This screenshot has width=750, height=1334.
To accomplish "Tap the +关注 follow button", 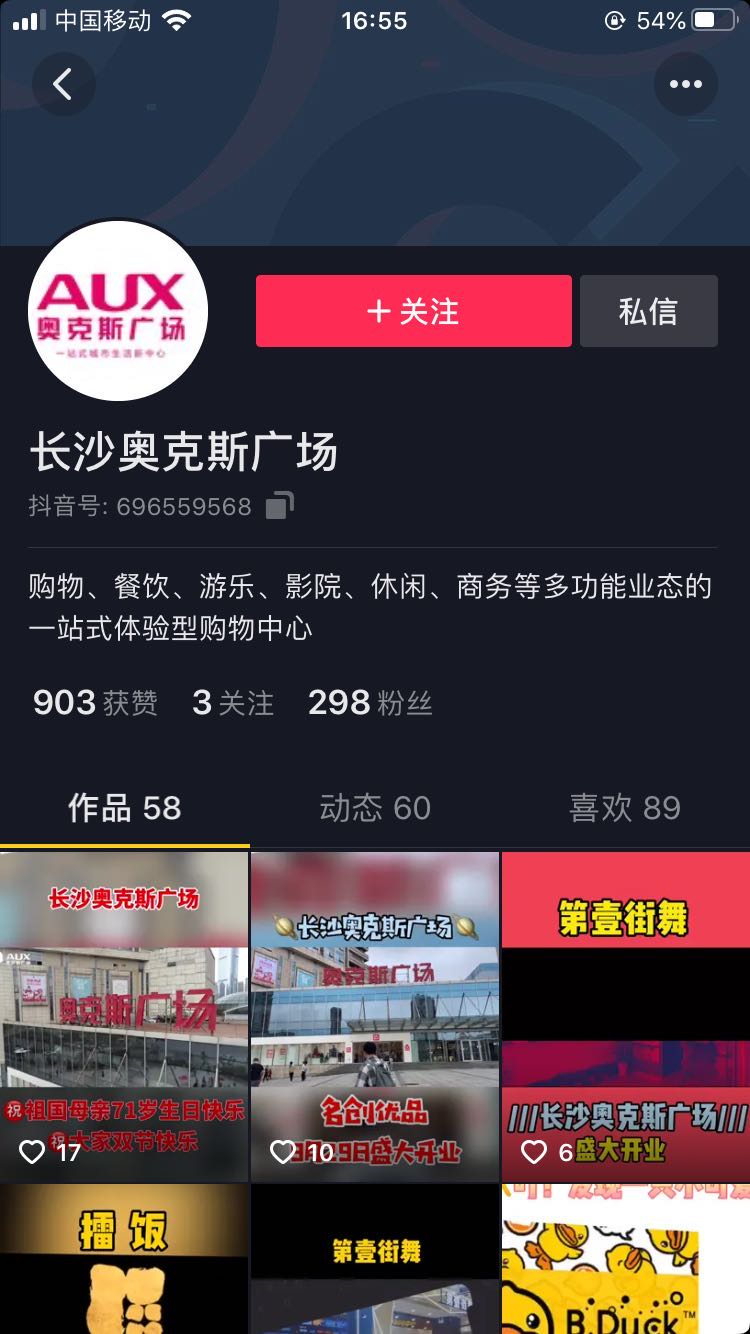I will click(413, 312).
